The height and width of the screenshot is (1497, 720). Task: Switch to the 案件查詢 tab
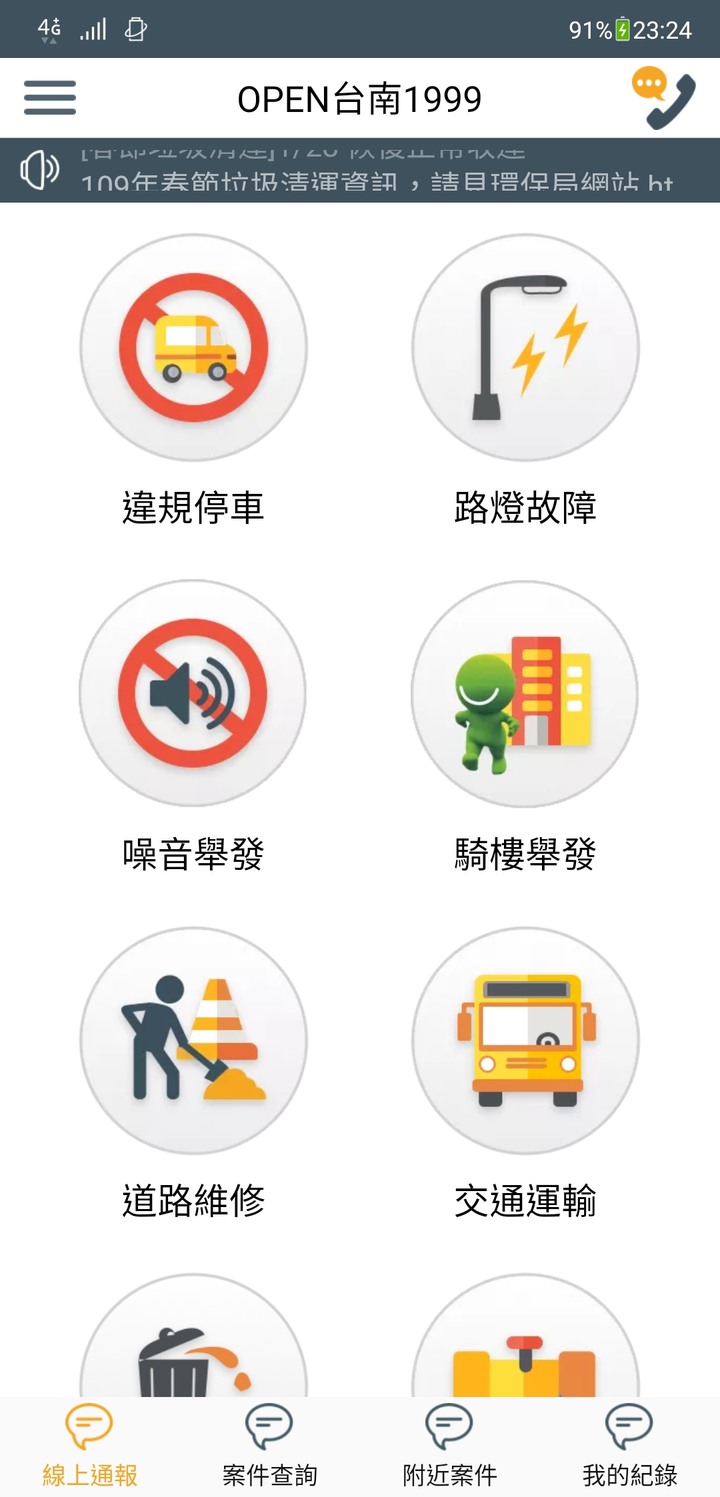(x=270, y=1446)
